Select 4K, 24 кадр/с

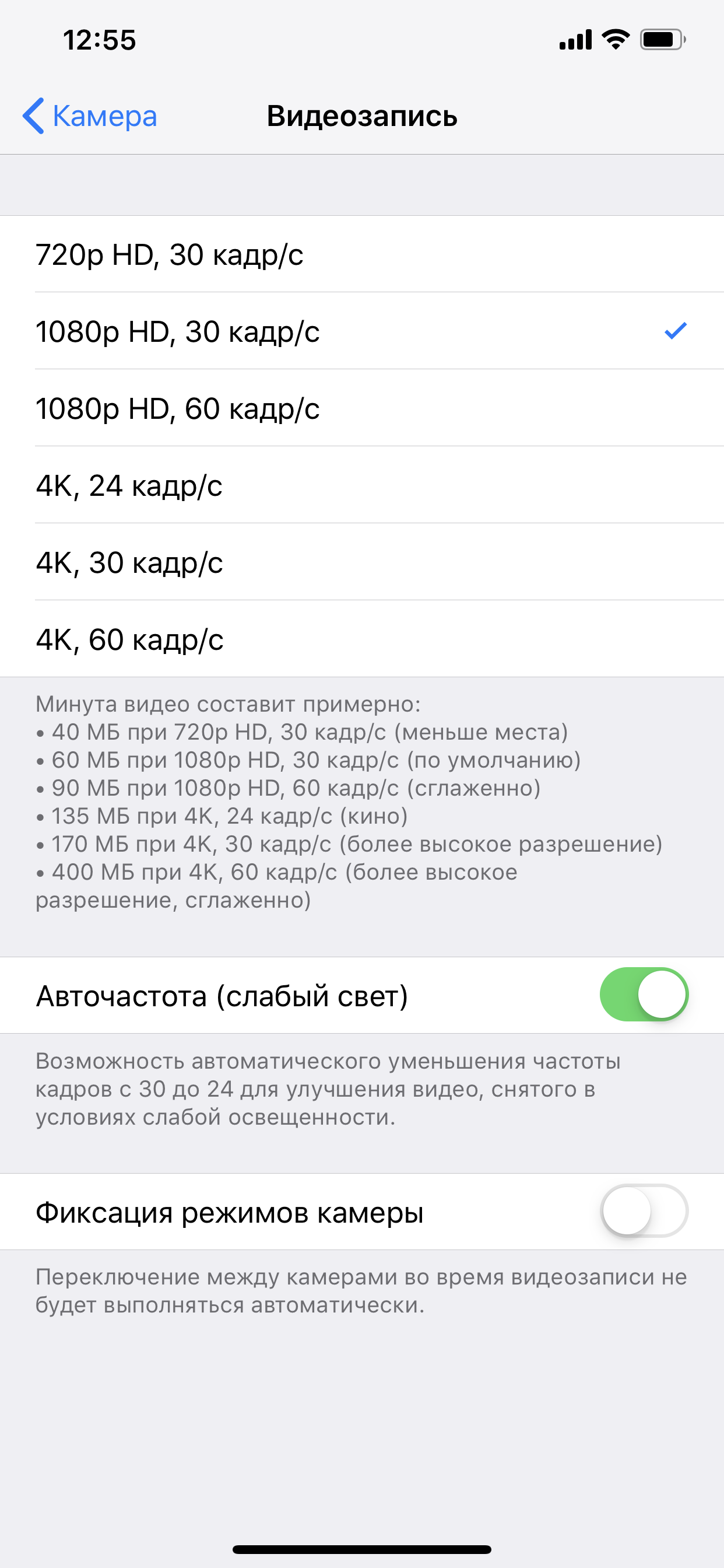[361, 485]
